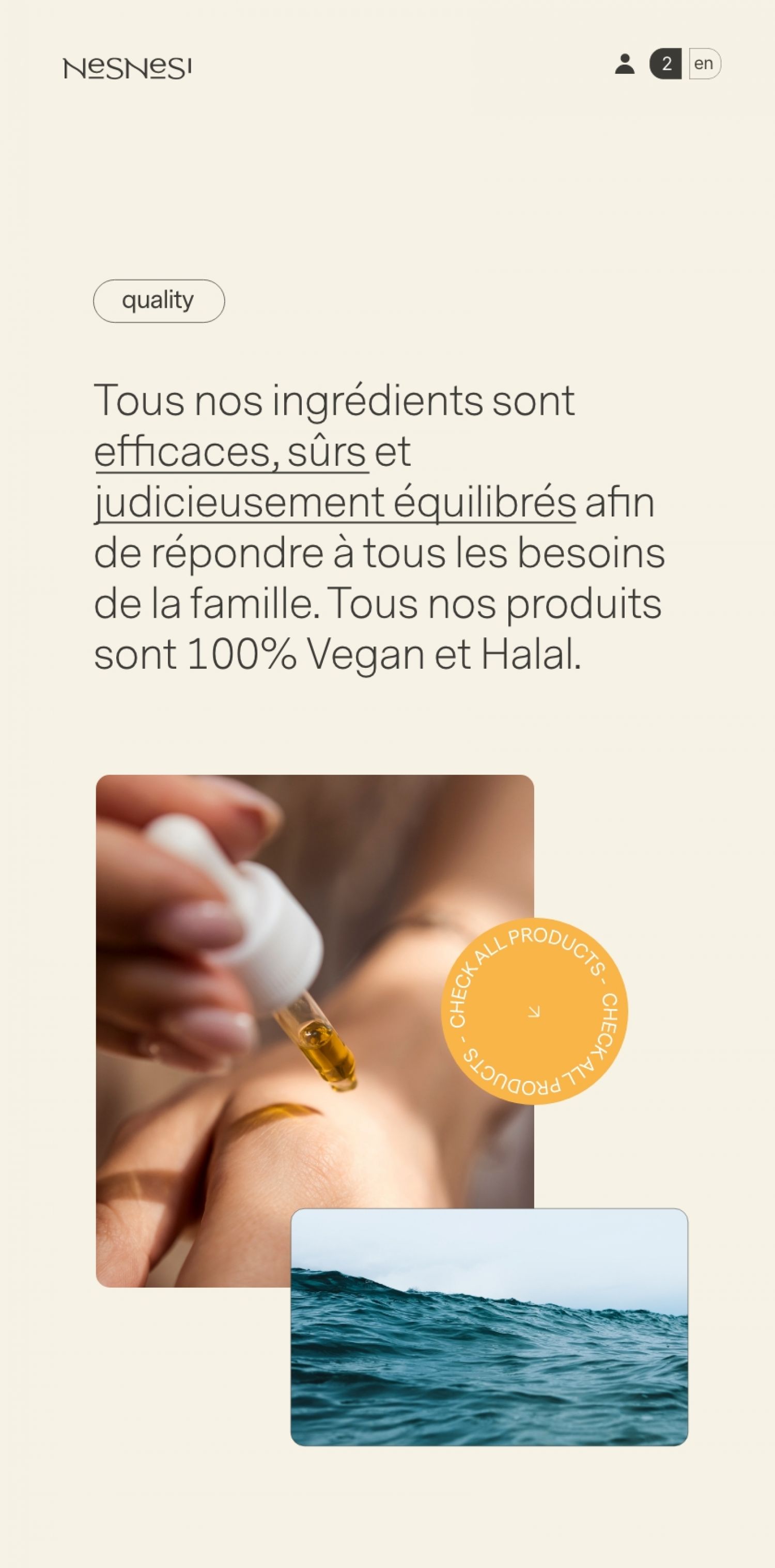Open the cart showing 2 items
775x1568 pixels.
[x=665, y=64]
